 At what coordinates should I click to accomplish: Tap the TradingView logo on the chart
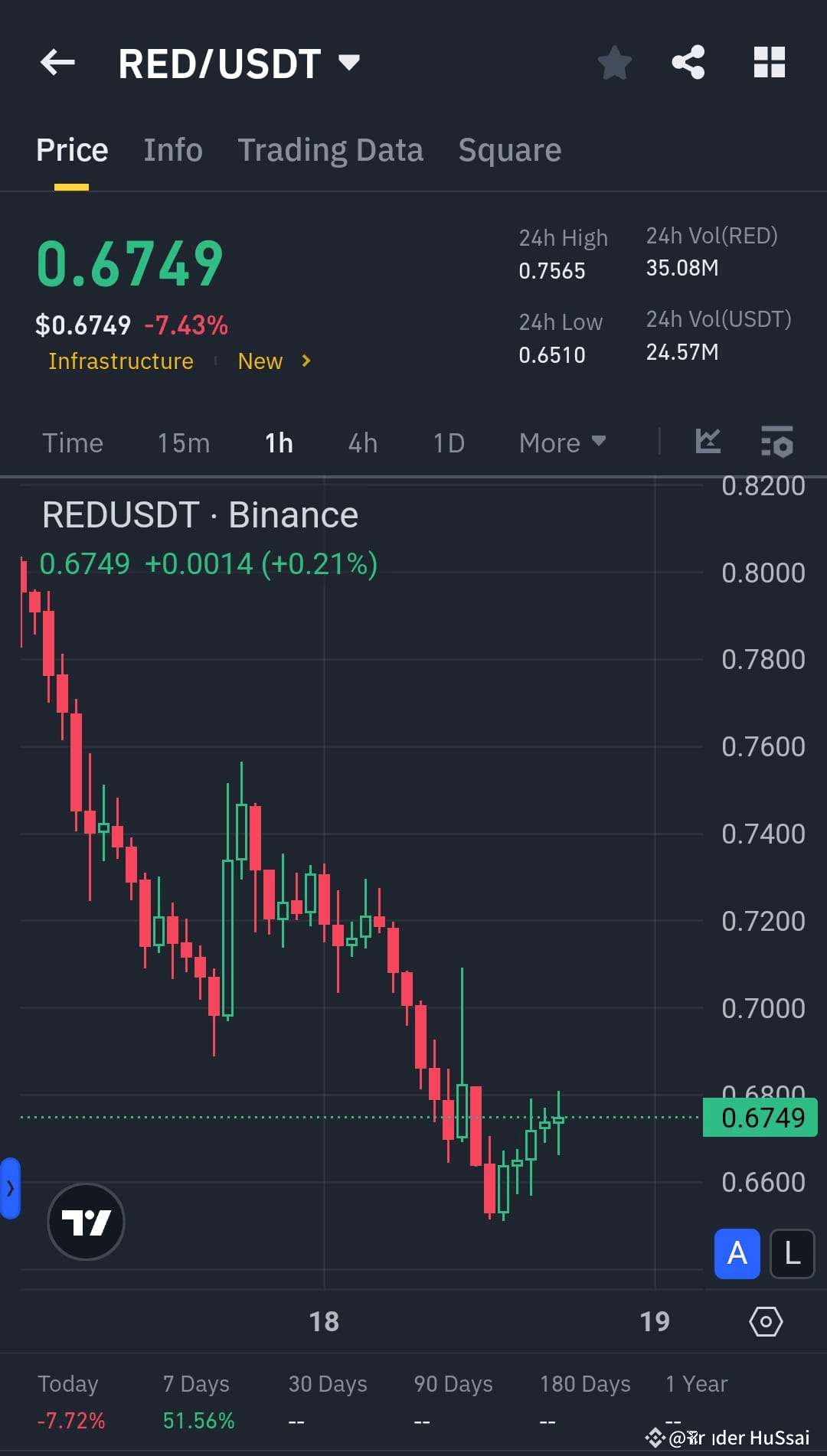(x=86, y=1222)
